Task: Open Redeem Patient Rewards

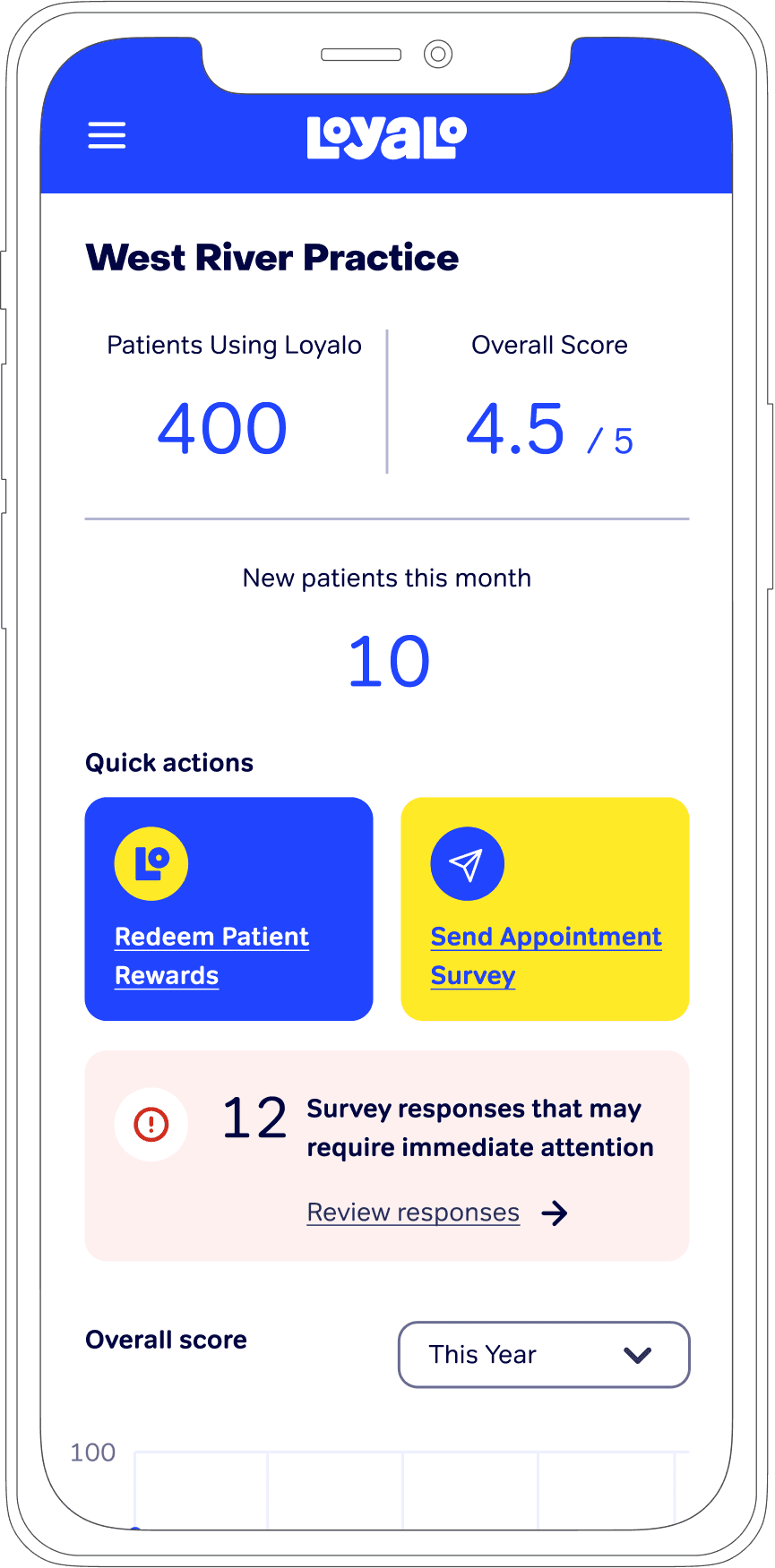Action: pos(228,908)
